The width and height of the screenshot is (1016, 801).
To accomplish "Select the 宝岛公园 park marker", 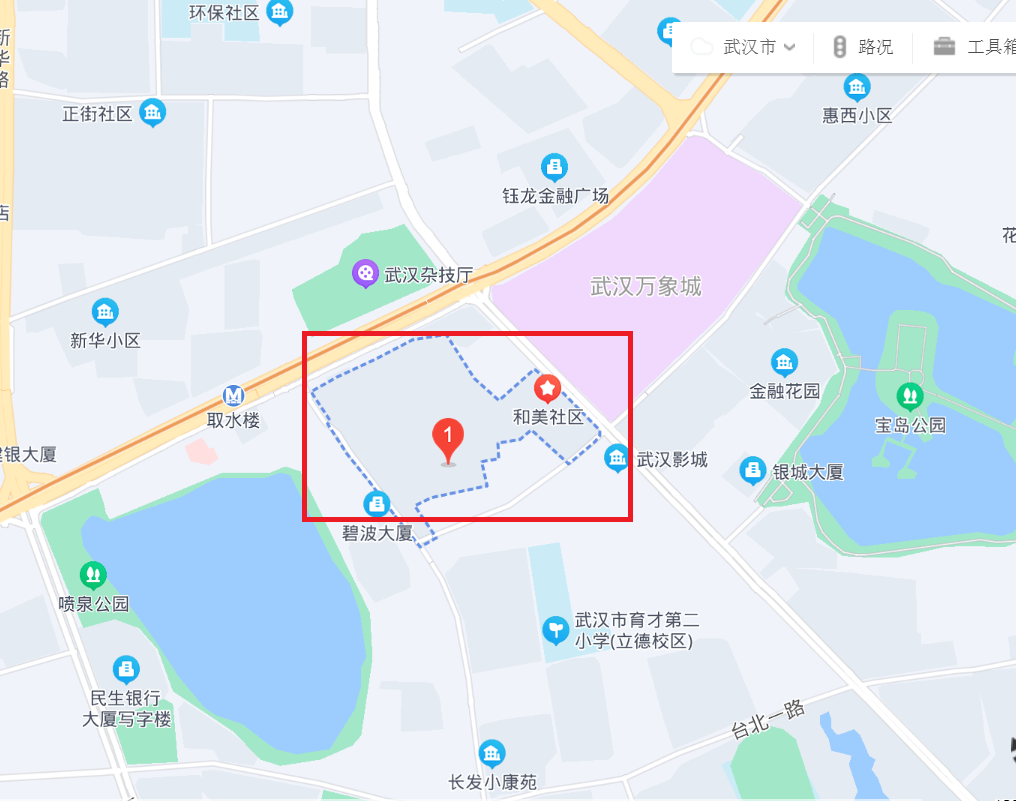I will [910, 396].
